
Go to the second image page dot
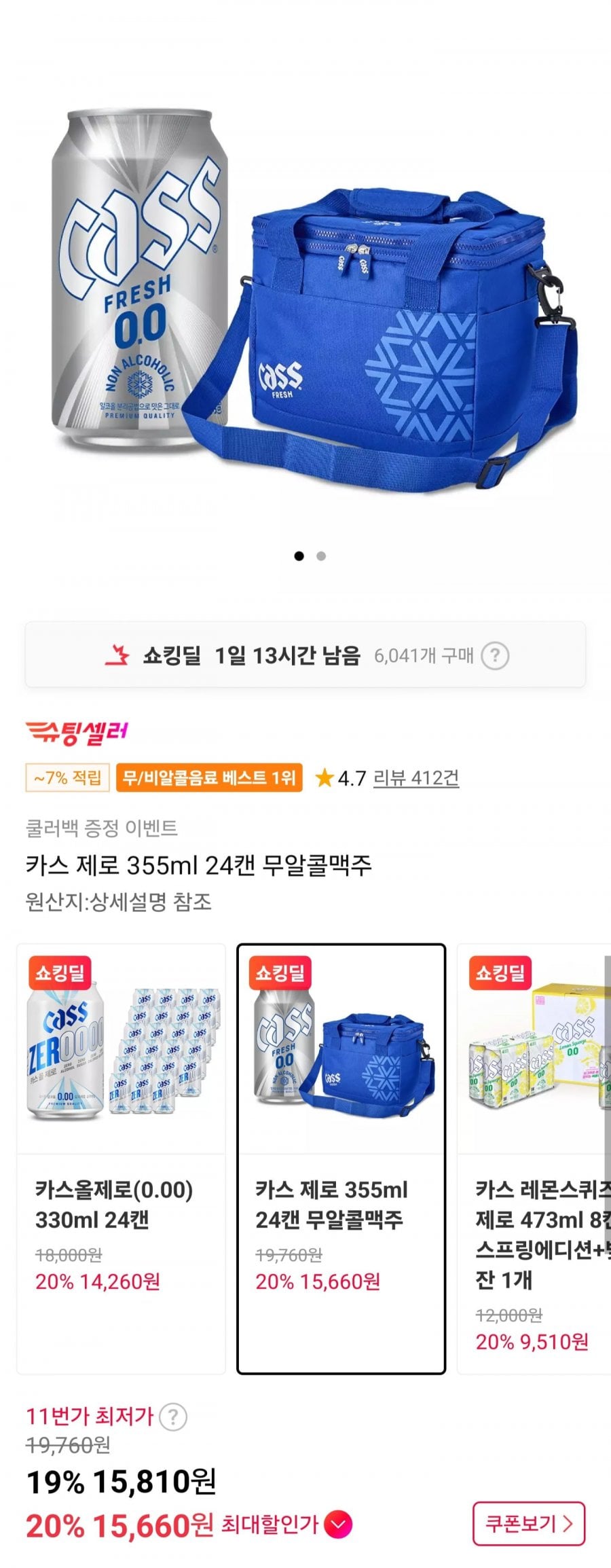pos(321,556)
